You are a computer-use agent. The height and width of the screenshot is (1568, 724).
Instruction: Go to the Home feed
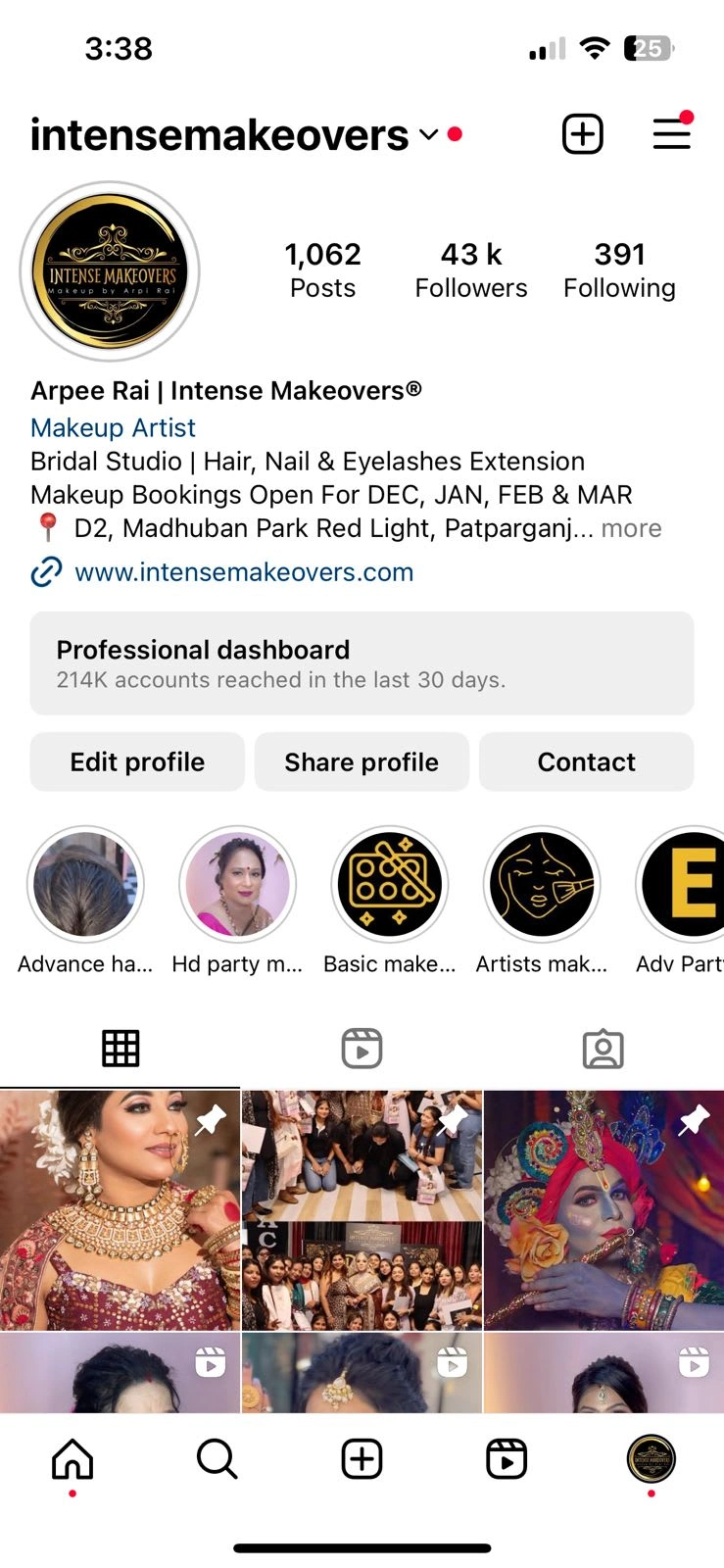tap(72, 1459)
